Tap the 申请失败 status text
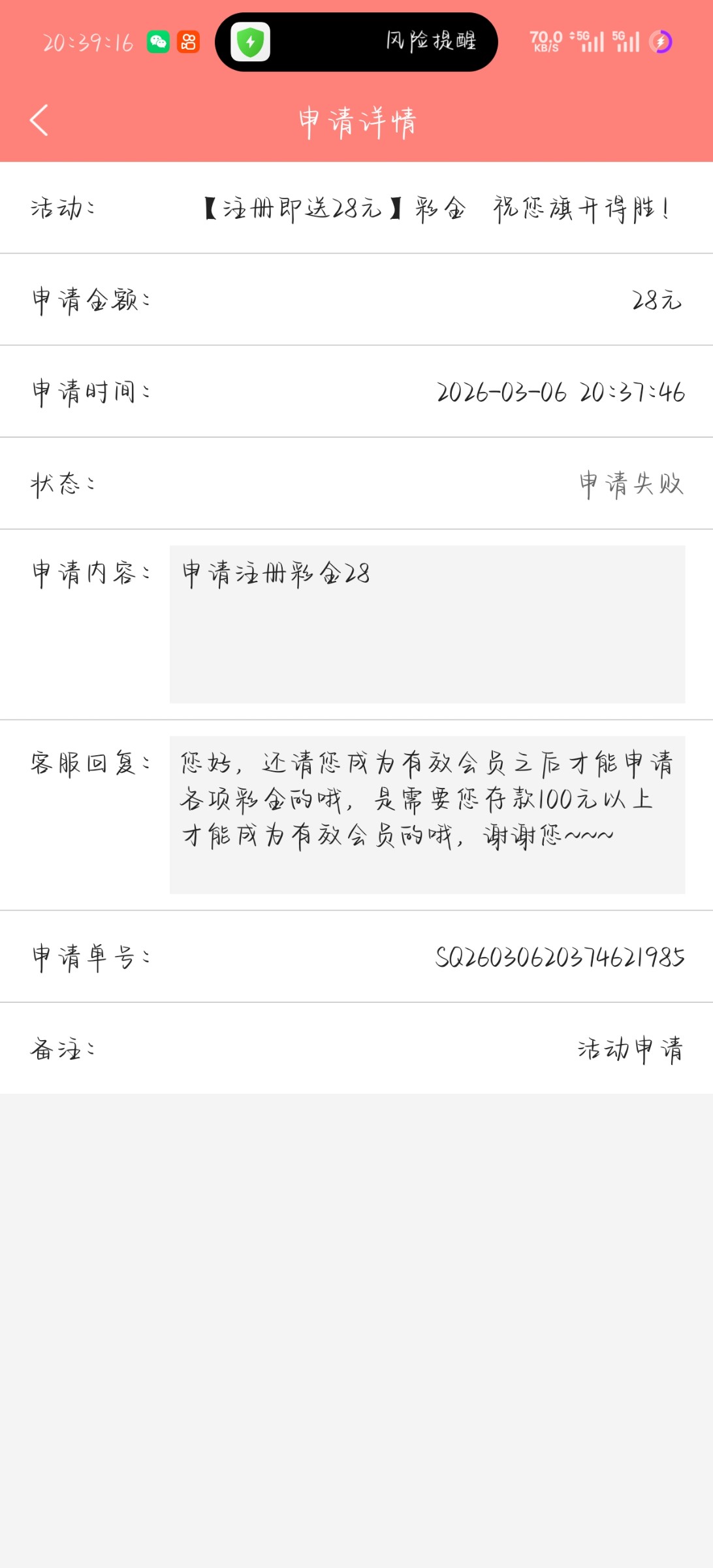The height and width of the screenshot is (1568, 713). (629, 483)
